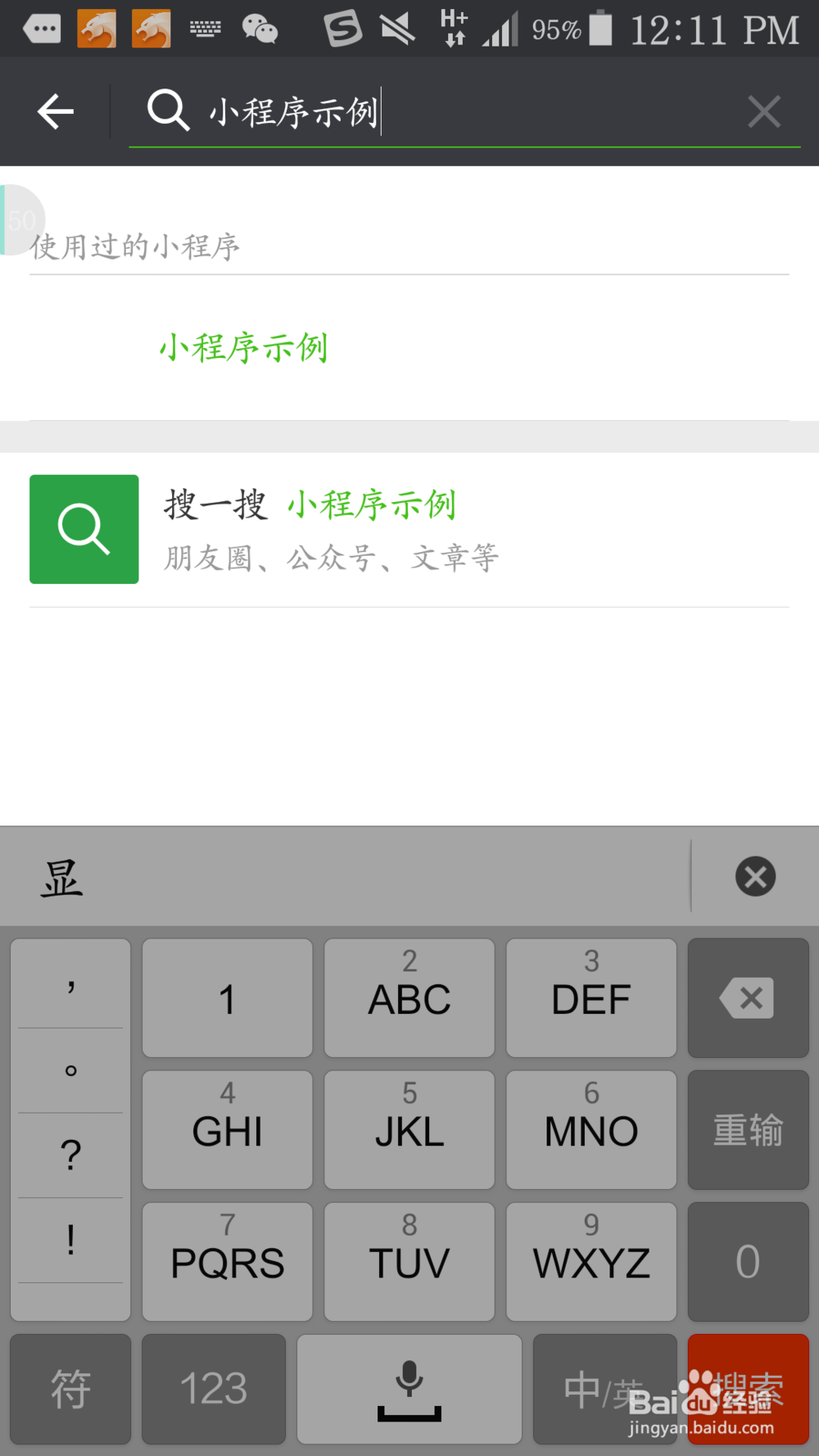The width and height of the screenshot is (819, 1456).
Task: Clear the search text with the X
Action: (763, 111)
